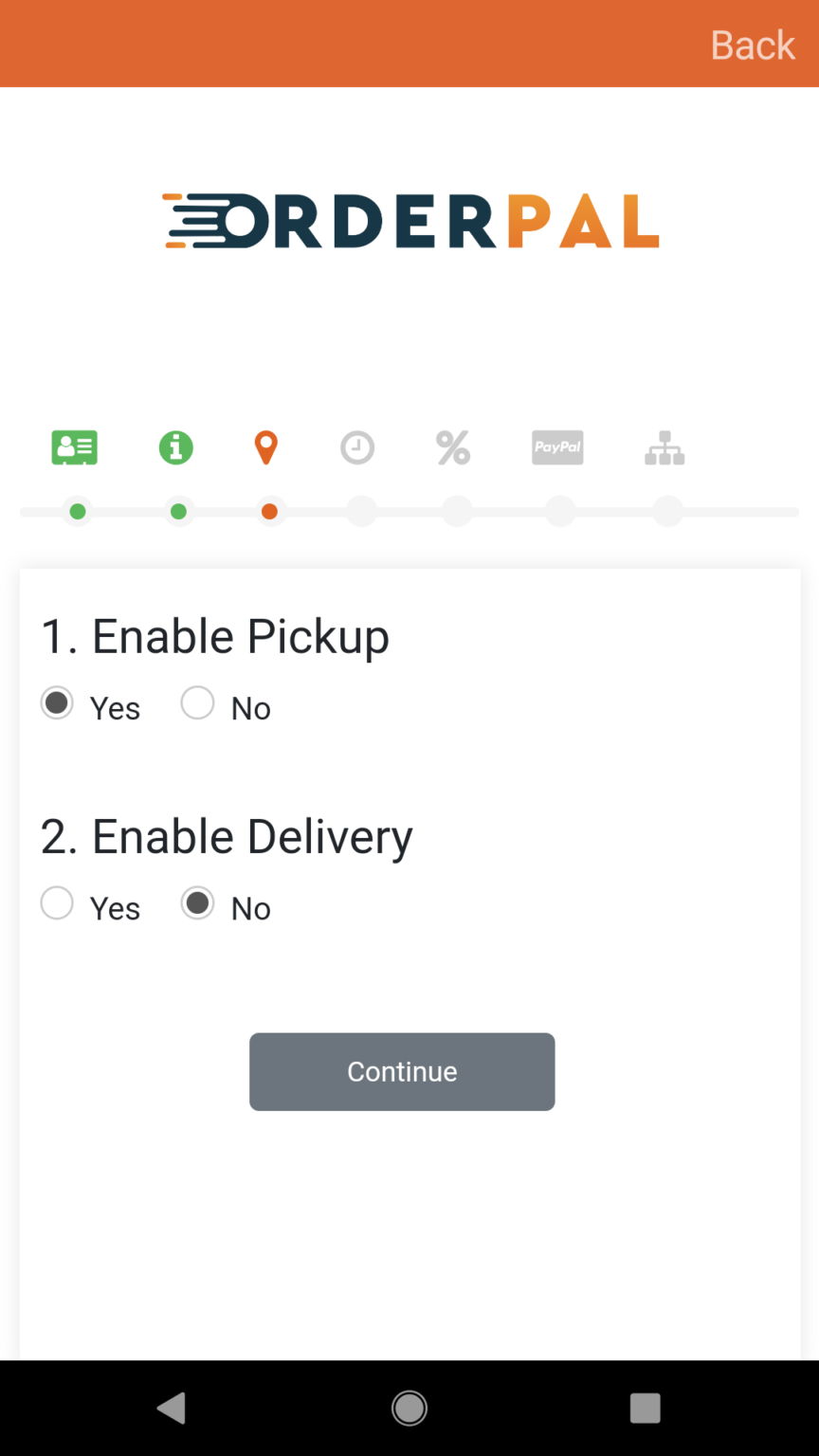The height and width of the screenshot is (1456, 819).
Task: Choose Yes for Enable Delivery
Action: (57, 903)
